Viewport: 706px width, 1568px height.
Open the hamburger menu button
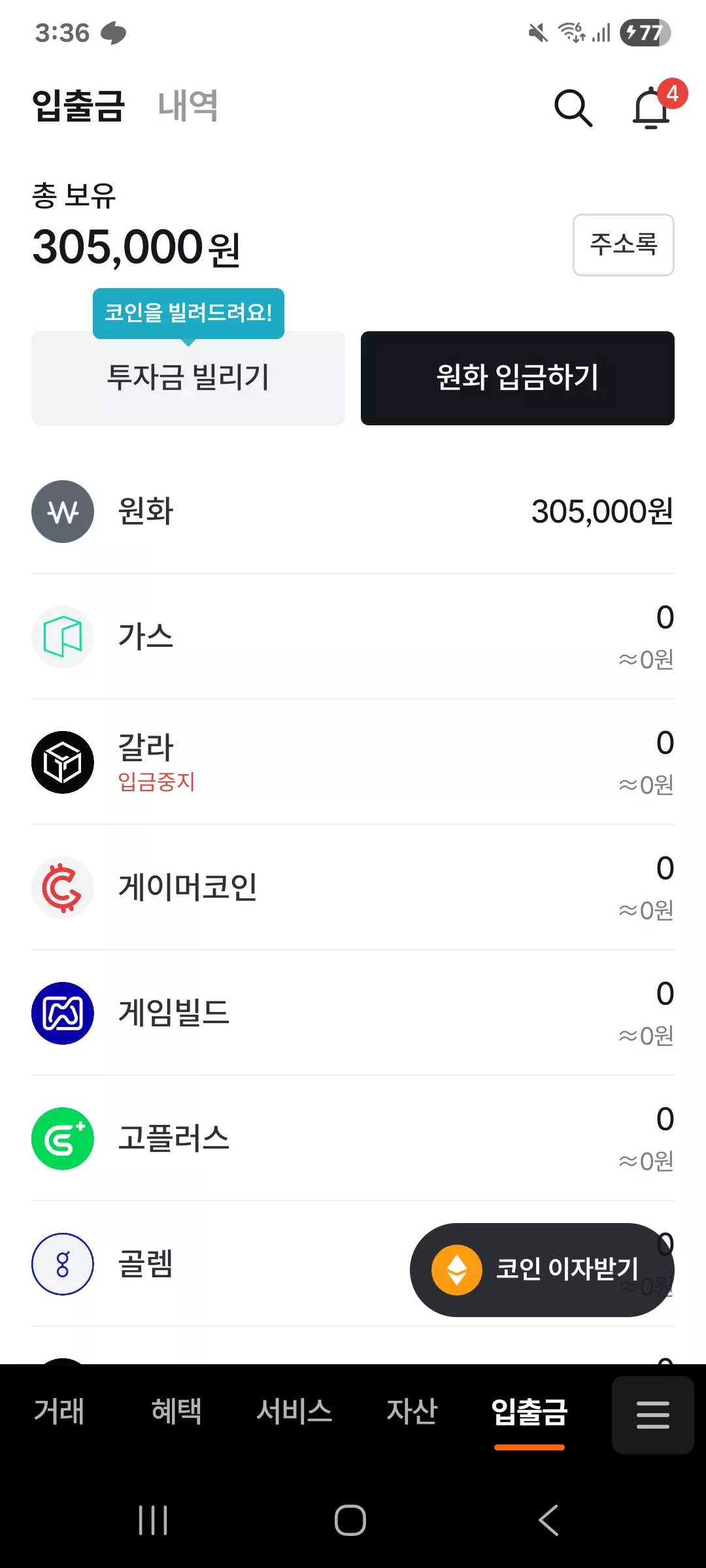(653, 1415)
